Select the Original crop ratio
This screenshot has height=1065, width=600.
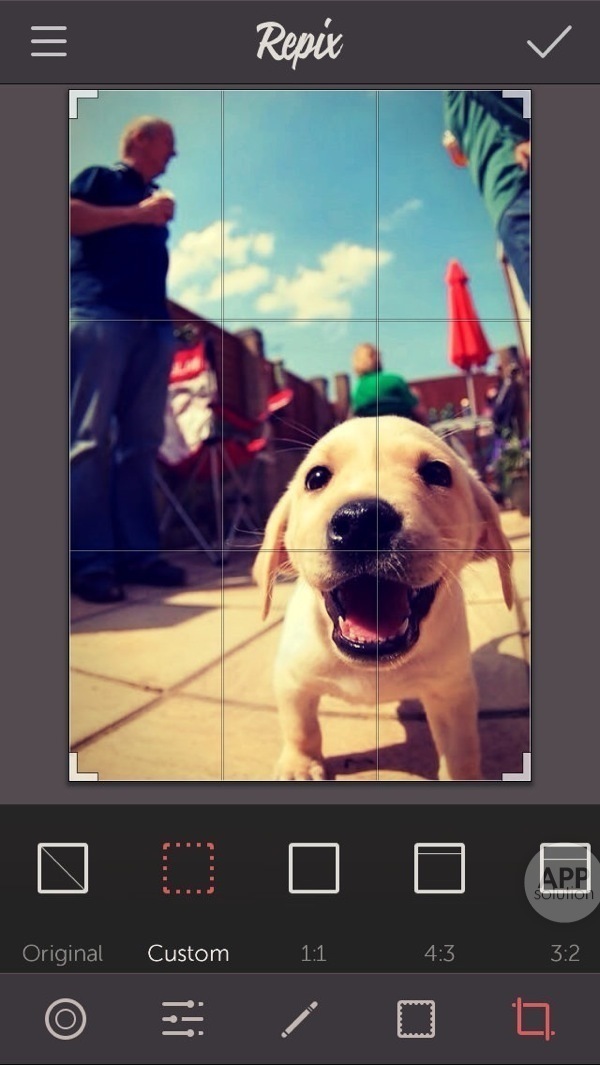point(63,868)
